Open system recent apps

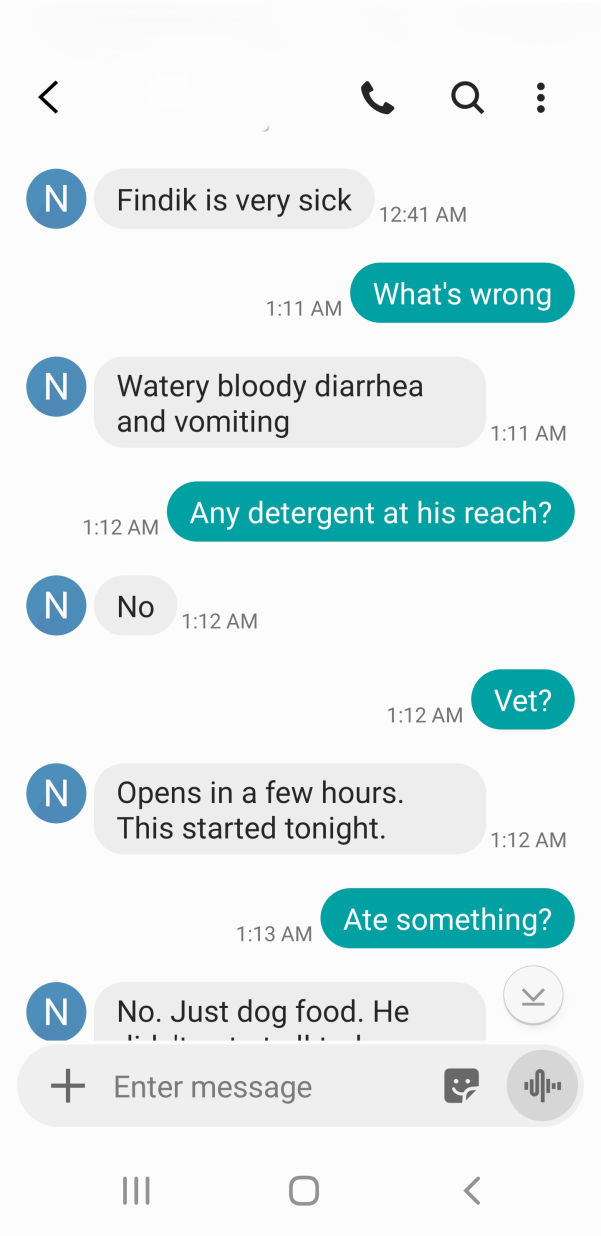click(135, 1190)
